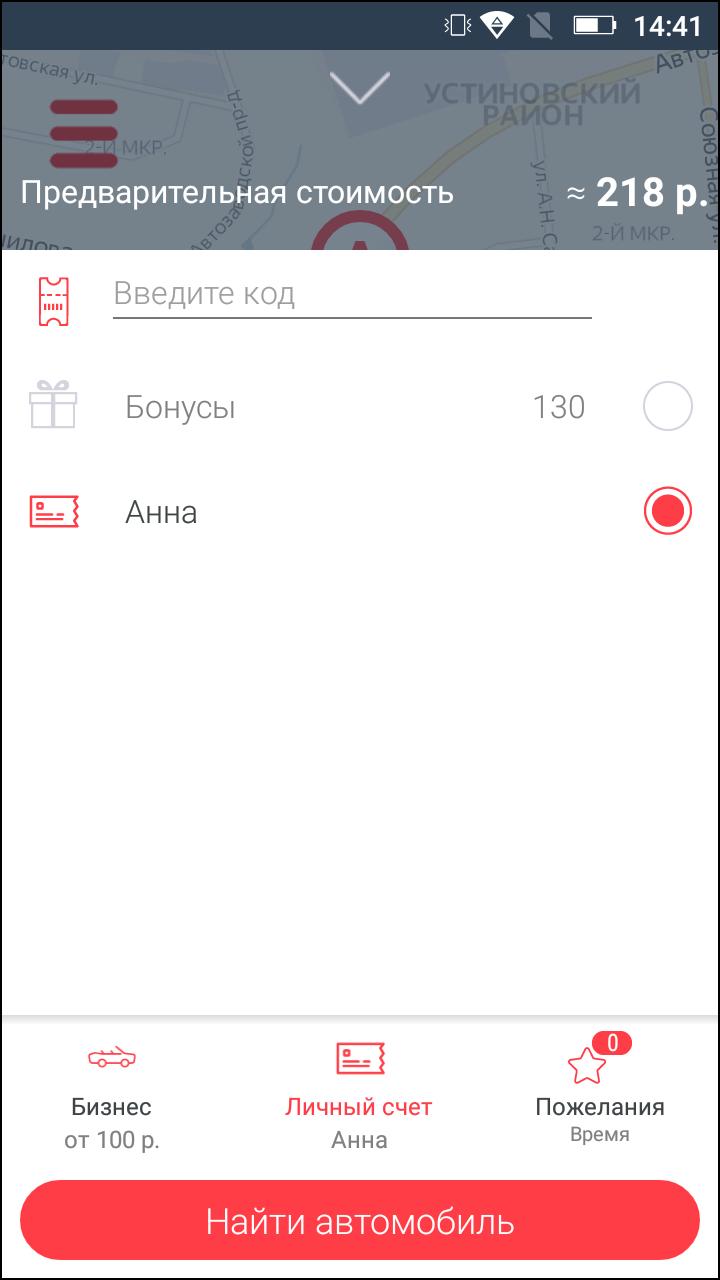Tap the Найти автомобиль button
Screen dimensions: 720x1280
pos(360,1221)
